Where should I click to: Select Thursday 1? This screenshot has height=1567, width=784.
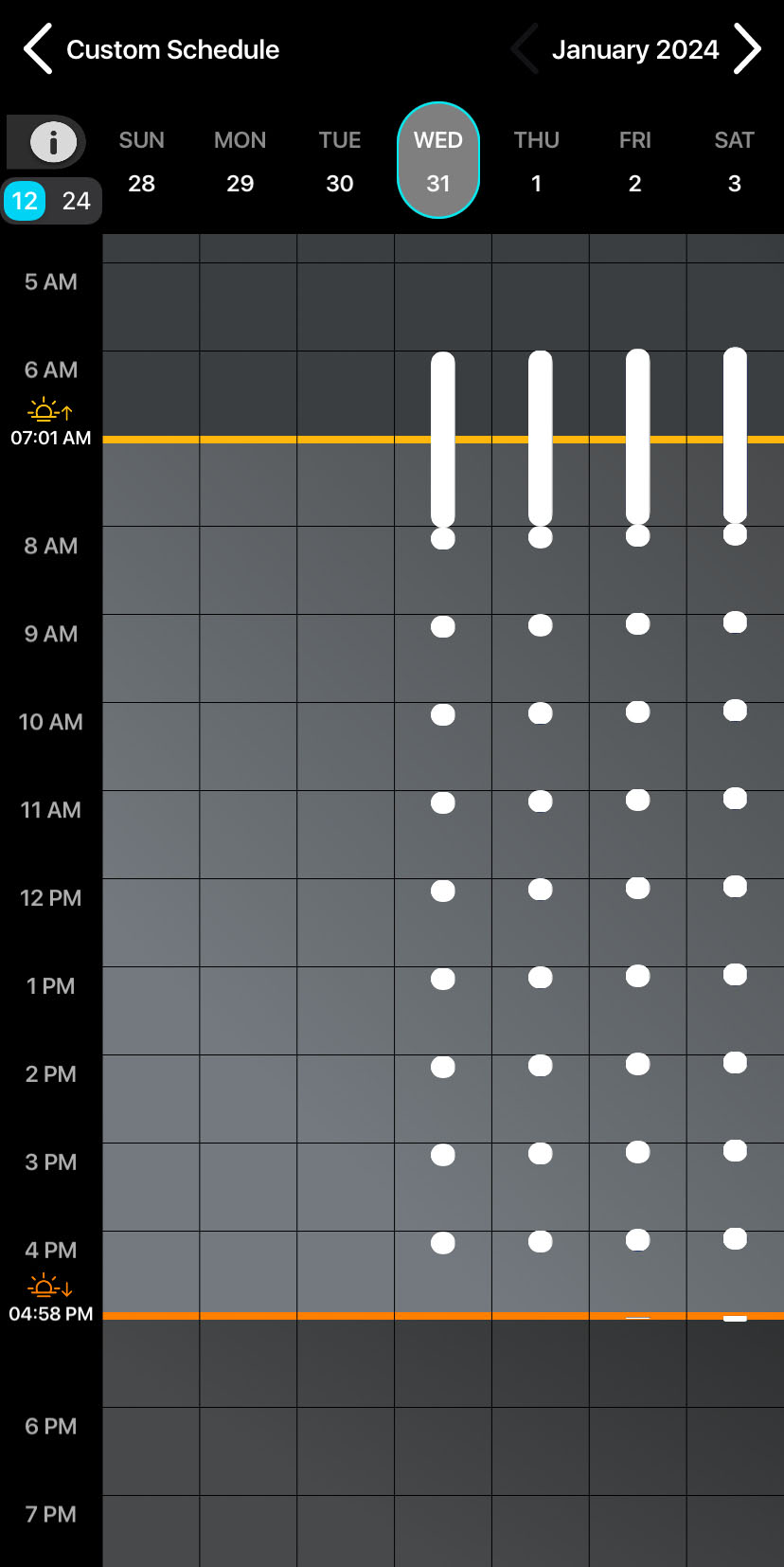(x=537, y=161)
